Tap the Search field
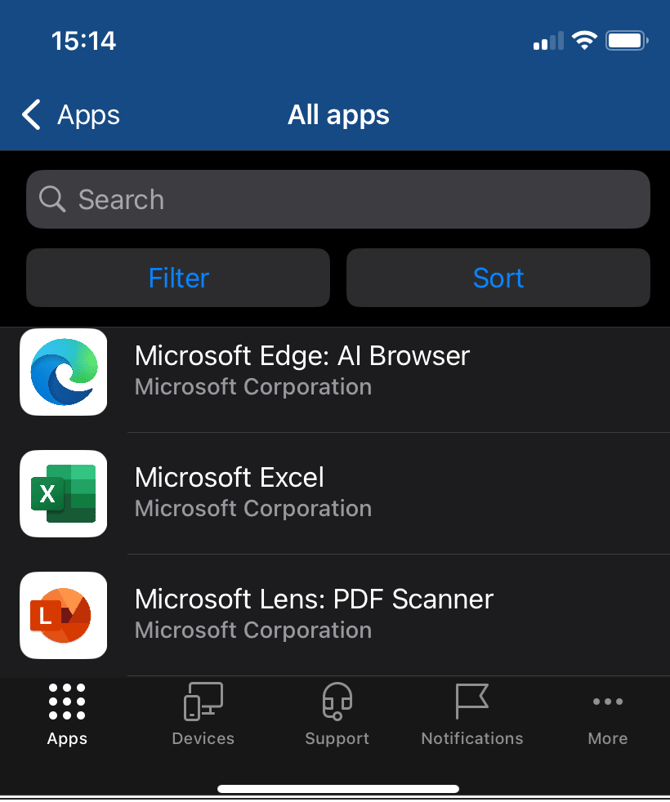 pos(338,200)
